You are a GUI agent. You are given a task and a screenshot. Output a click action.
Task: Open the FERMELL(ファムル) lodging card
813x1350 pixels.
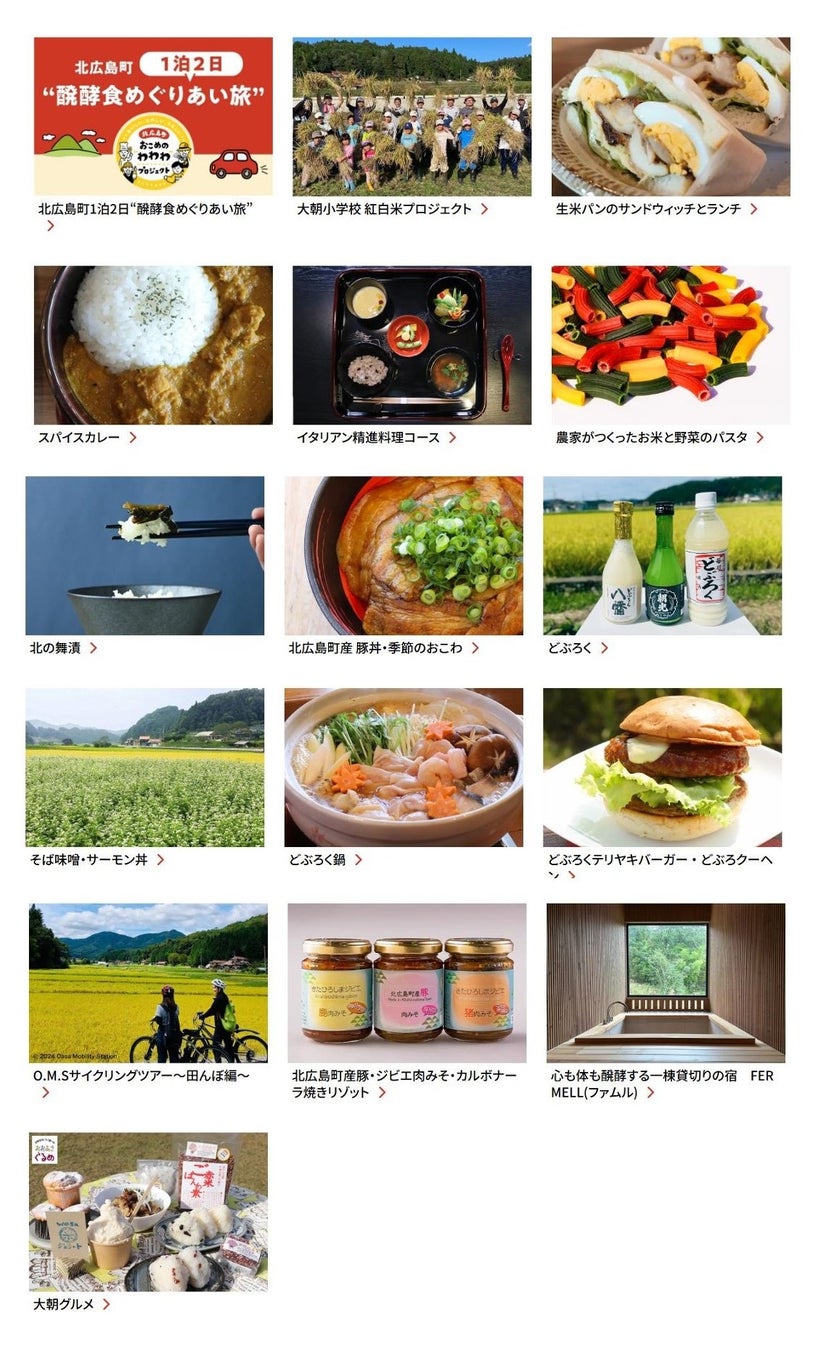click(x=665, y=983)
